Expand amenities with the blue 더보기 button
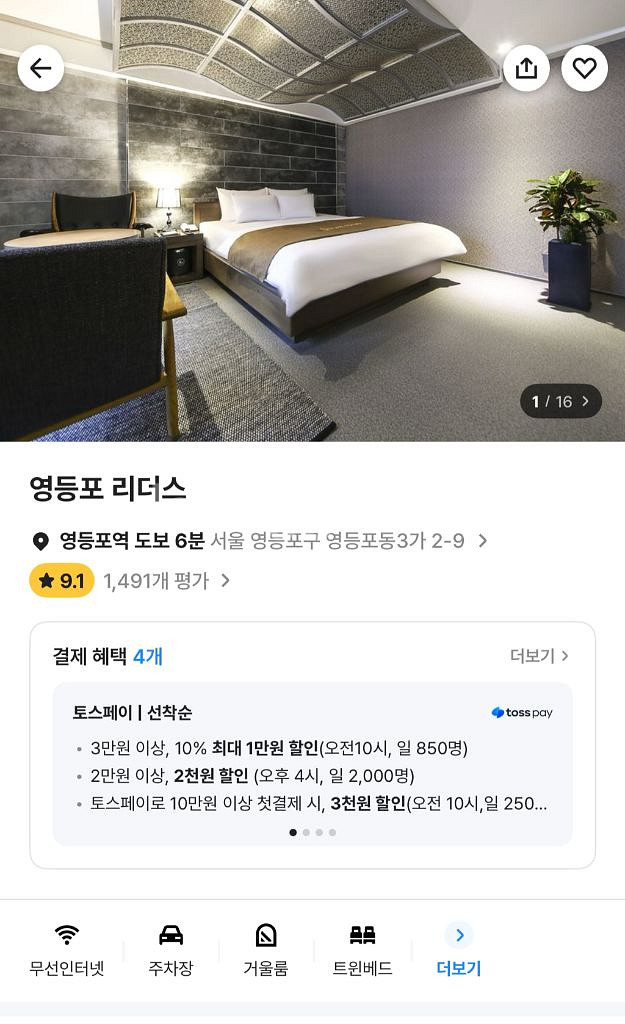 459,951
